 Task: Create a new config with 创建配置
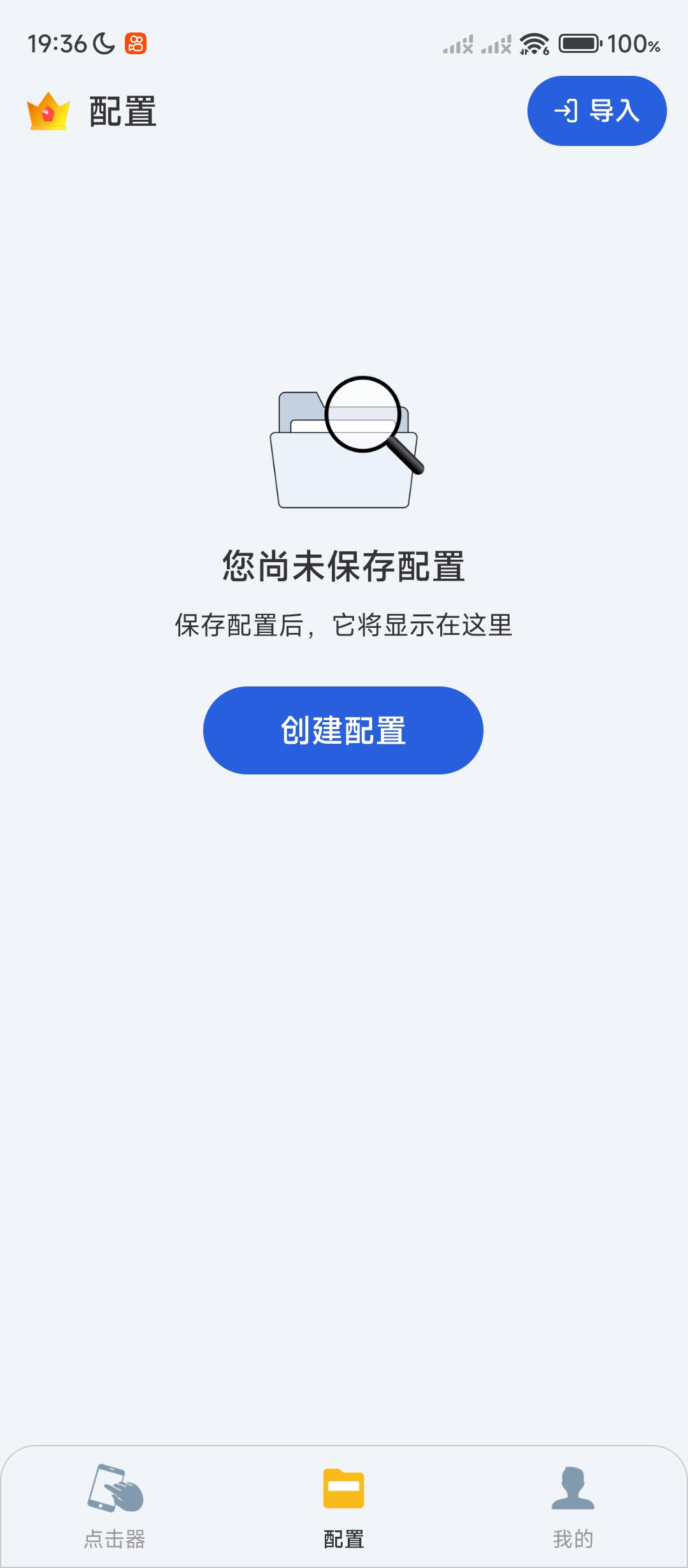pos(343,730)
